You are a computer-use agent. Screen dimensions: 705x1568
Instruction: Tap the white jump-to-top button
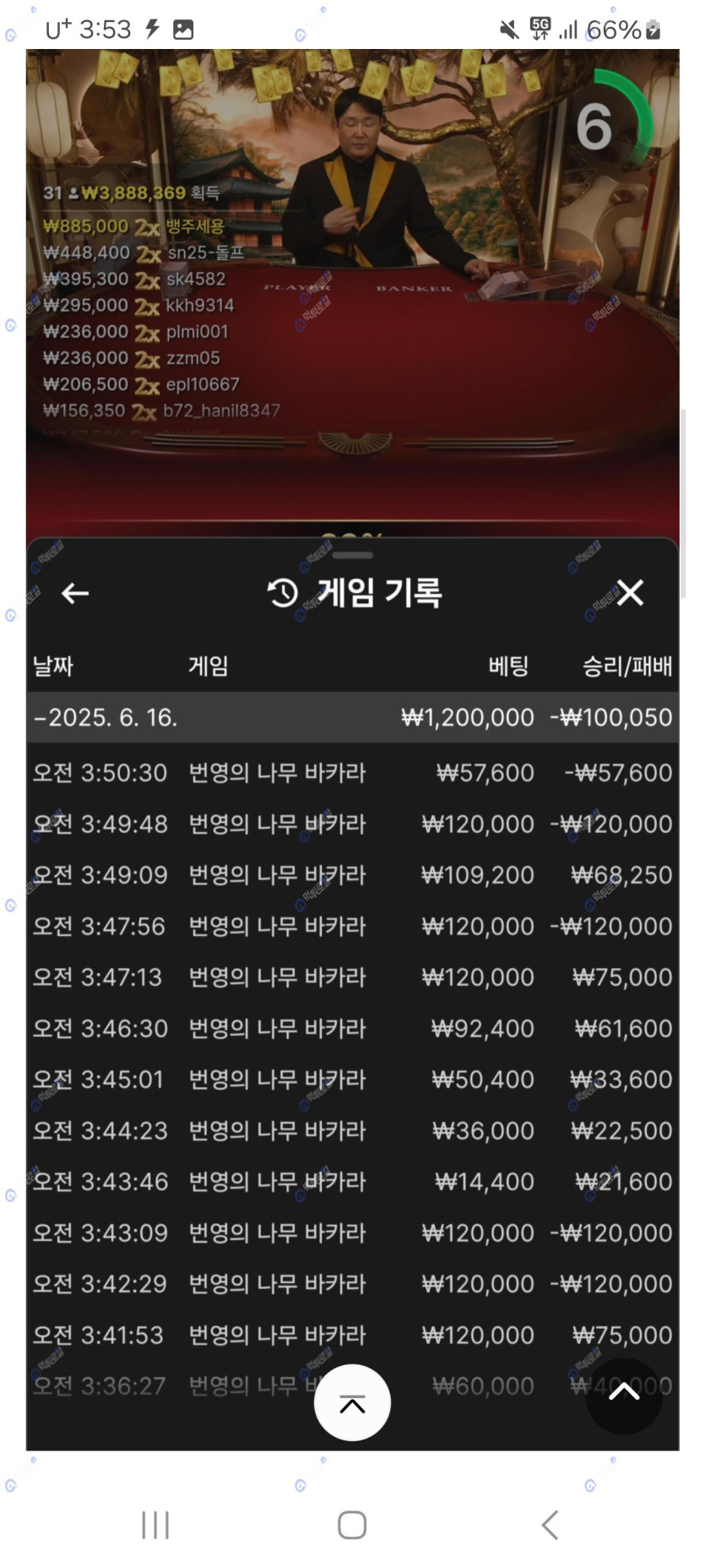(352, 1402)
